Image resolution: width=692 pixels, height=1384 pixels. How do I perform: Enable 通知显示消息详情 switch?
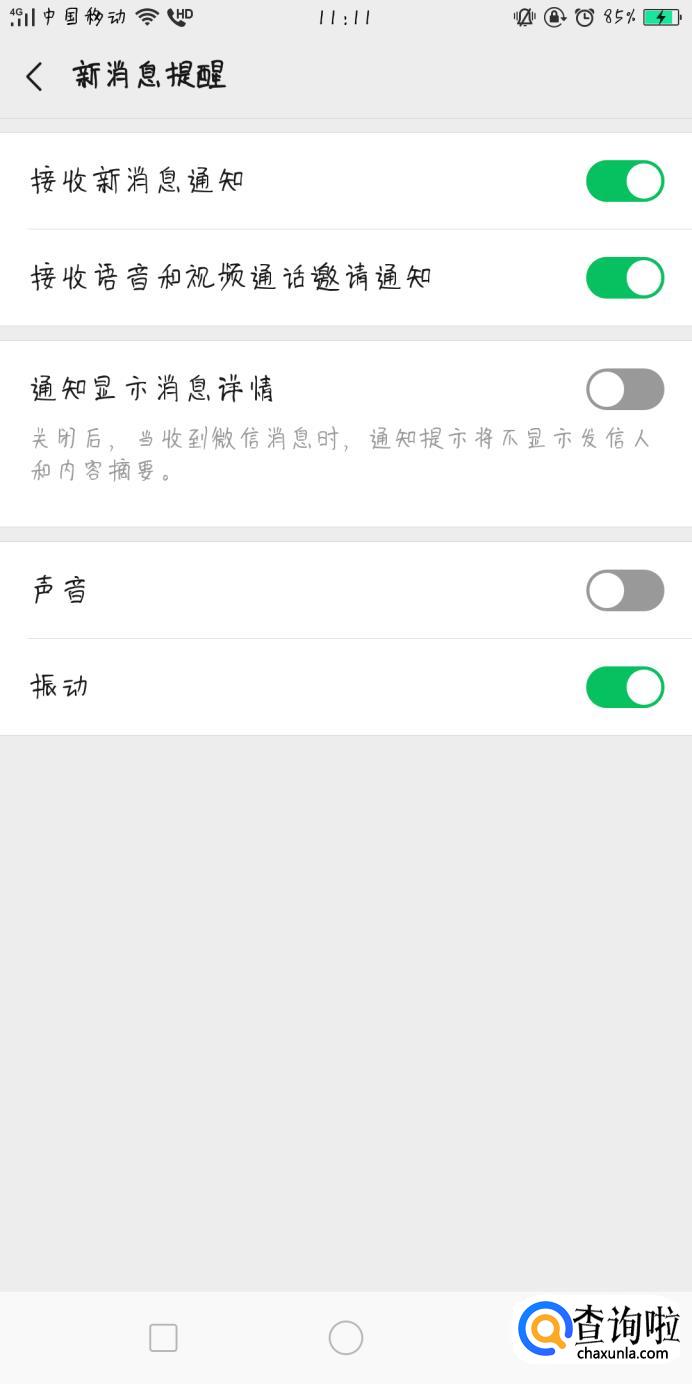[624, 389]
